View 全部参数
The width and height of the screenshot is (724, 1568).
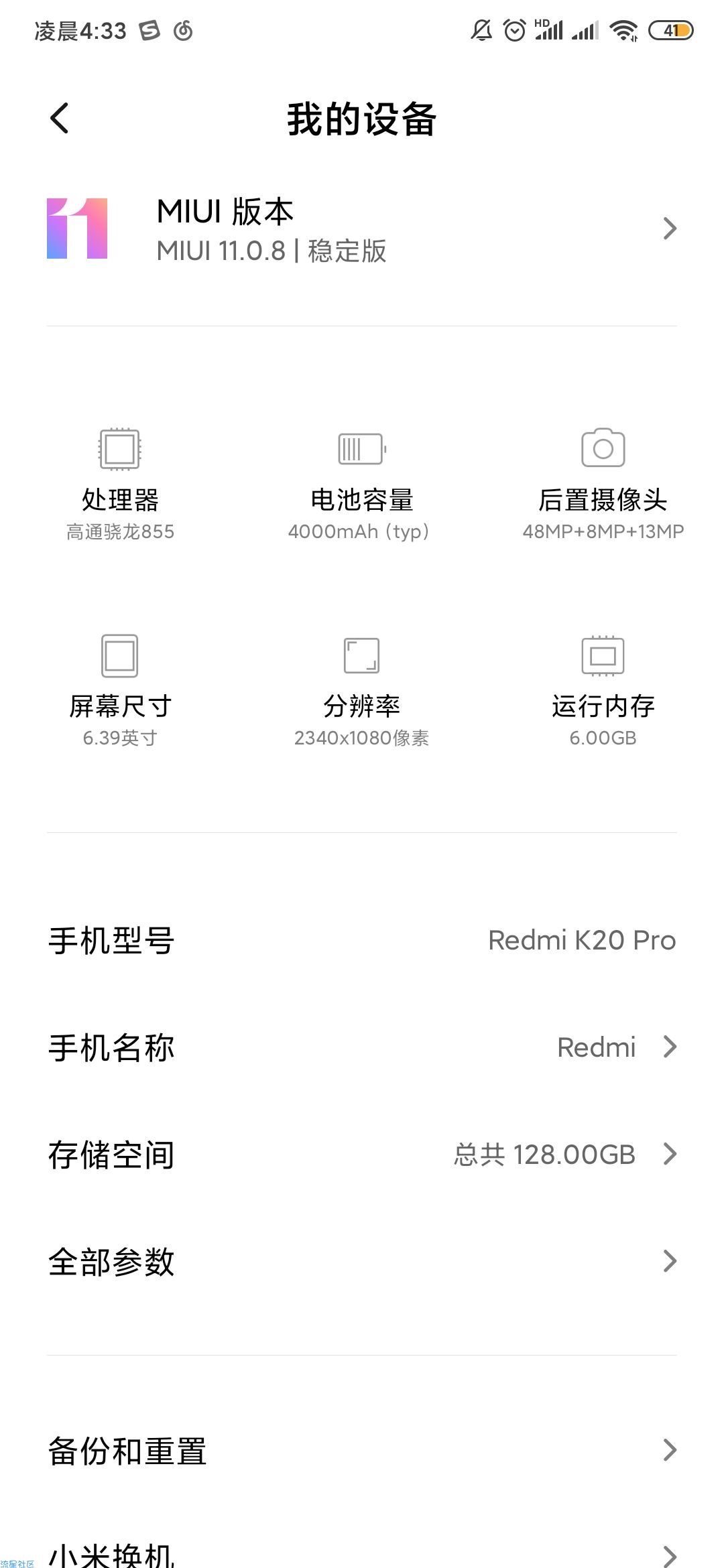[362, 1262]
